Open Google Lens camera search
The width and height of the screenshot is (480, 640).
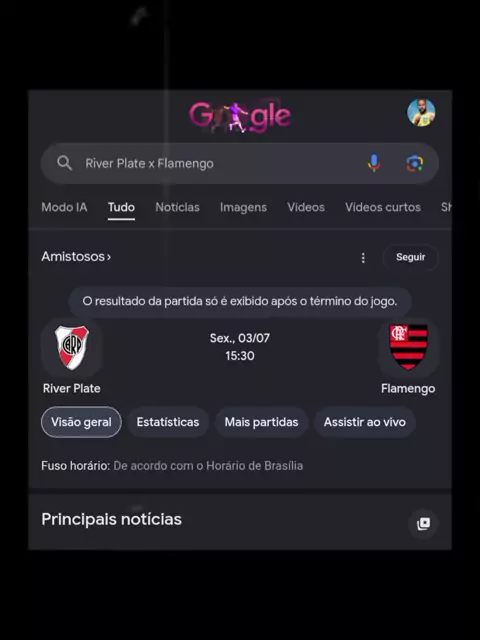[415, 164]
